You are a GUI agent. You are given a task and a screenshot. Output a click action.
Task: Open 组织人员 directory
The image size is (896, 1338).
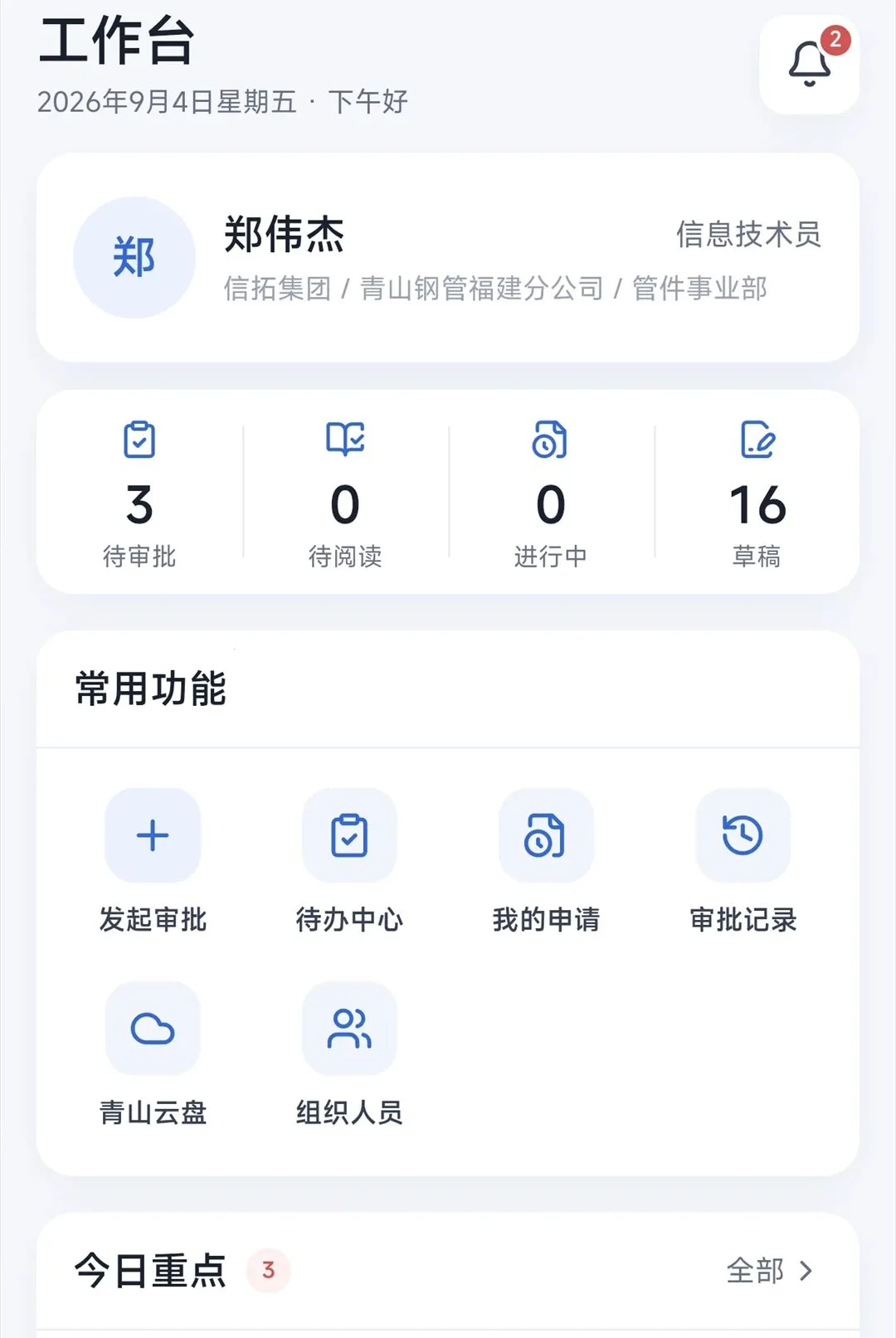(x=349, y=1054)
